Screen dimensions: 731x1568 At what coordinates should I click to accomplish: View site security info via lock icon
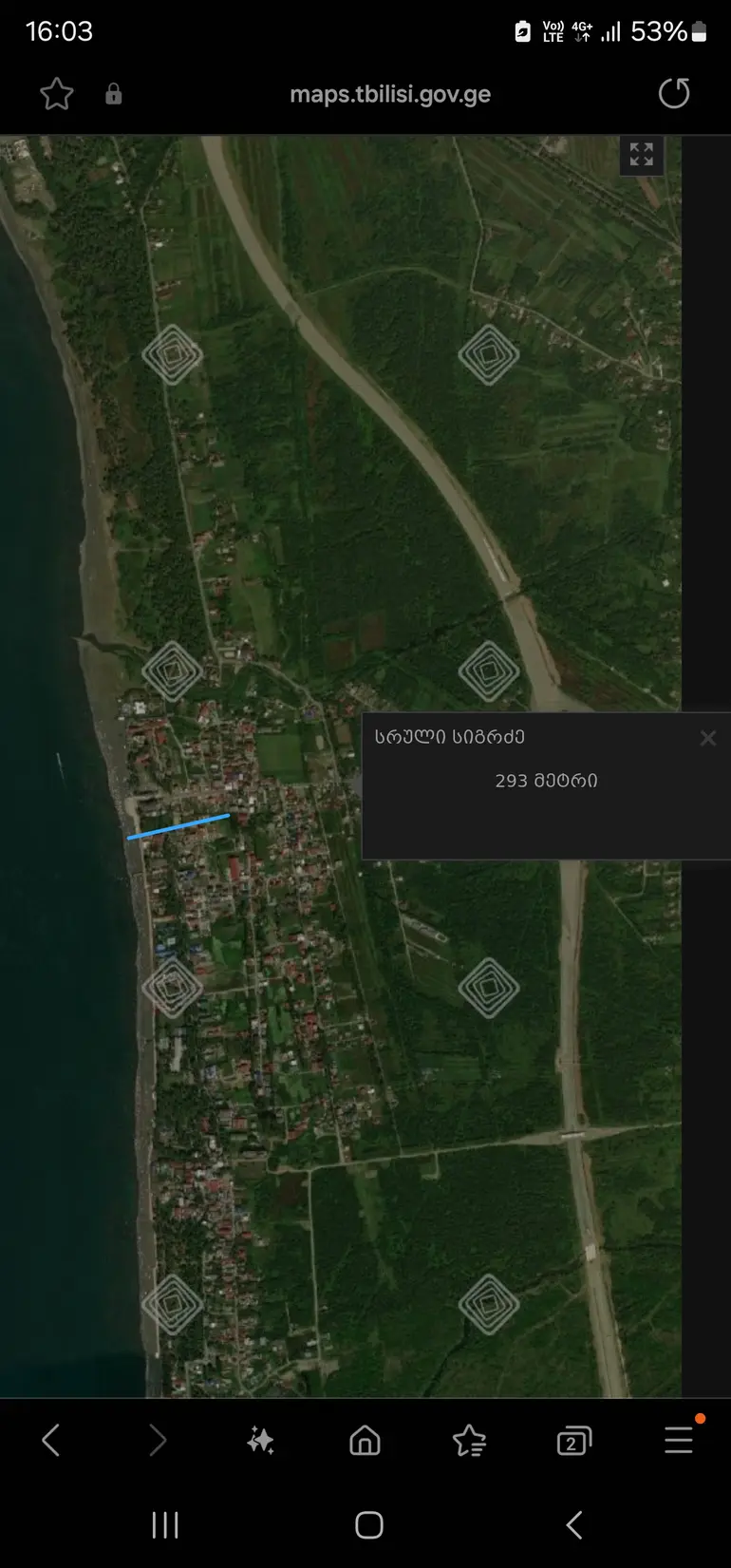(113, 94)
